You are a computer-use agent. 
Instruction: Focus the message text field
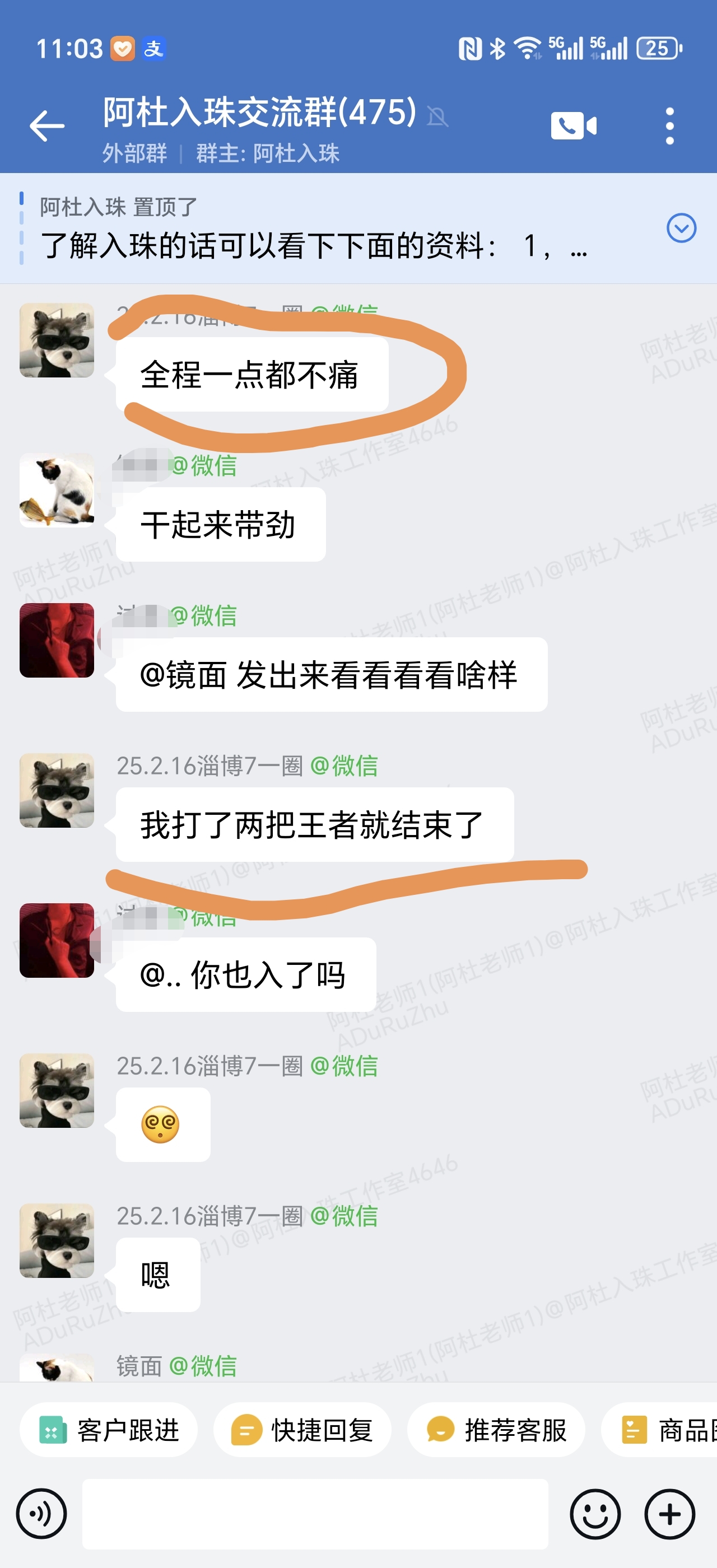click(x=315, y=1514)
